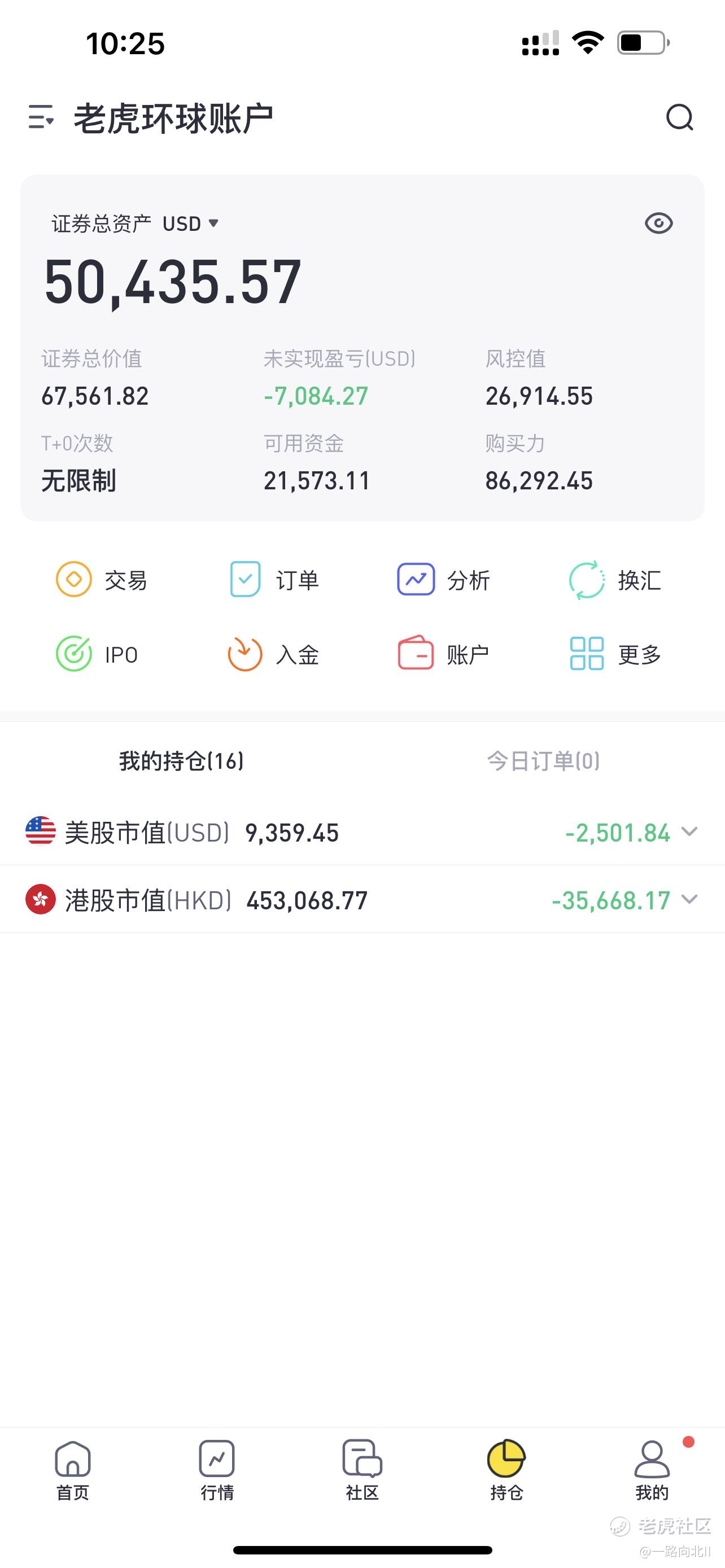
Task: Open the IPO shortcut
Action: coord(97,654)
